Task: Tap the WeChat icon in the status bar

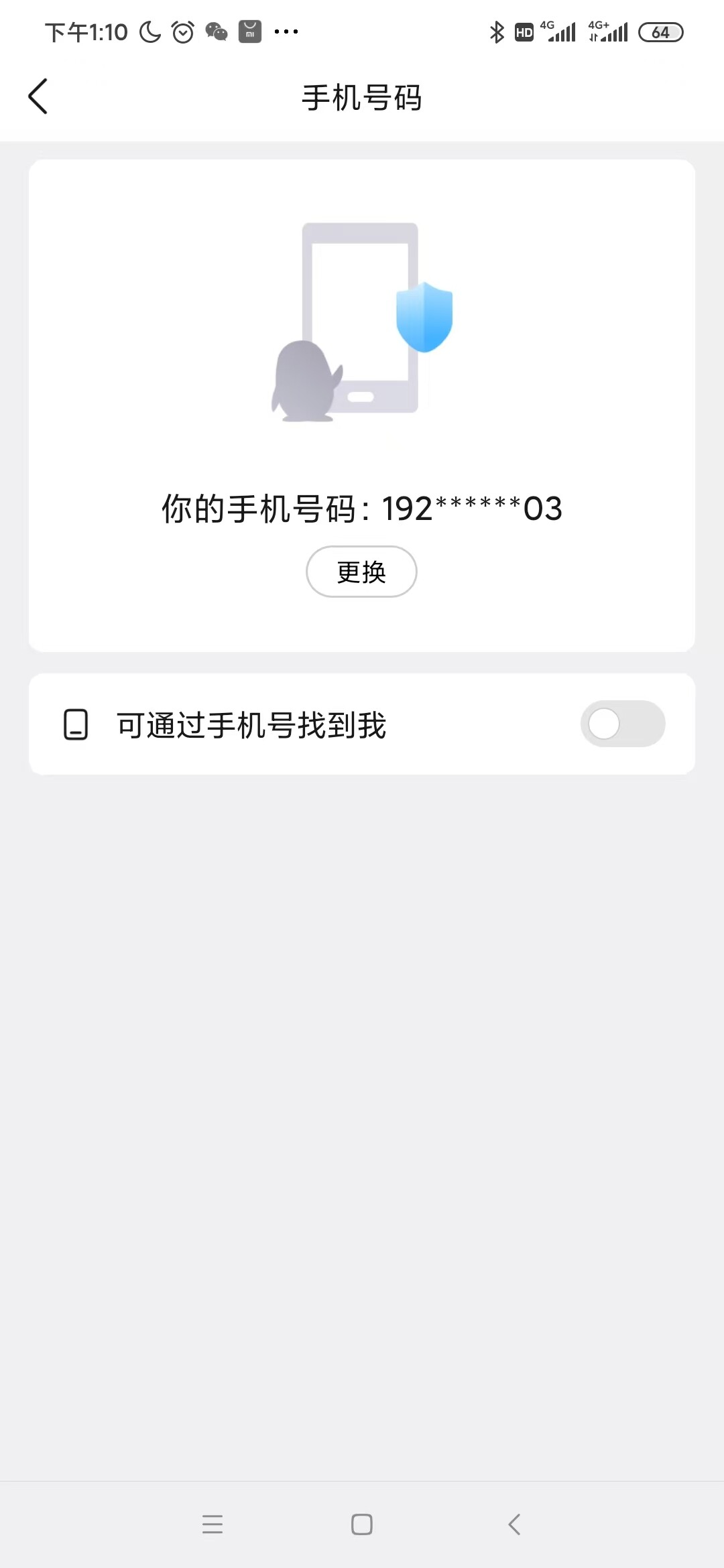Action: [215, 31]
